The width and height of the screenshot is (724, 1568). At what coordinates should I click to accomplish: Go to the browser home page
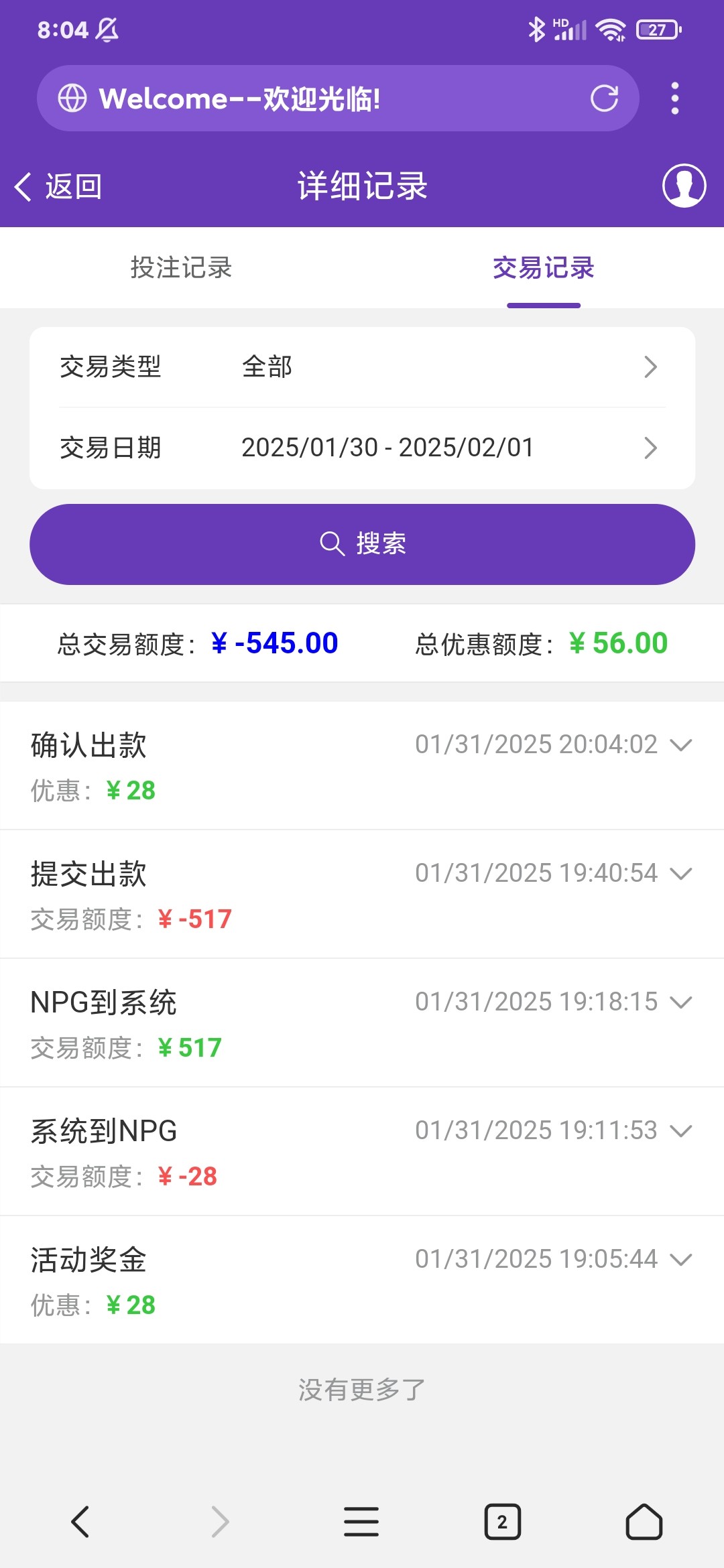pyautogui.click(x=644, y=1522)
